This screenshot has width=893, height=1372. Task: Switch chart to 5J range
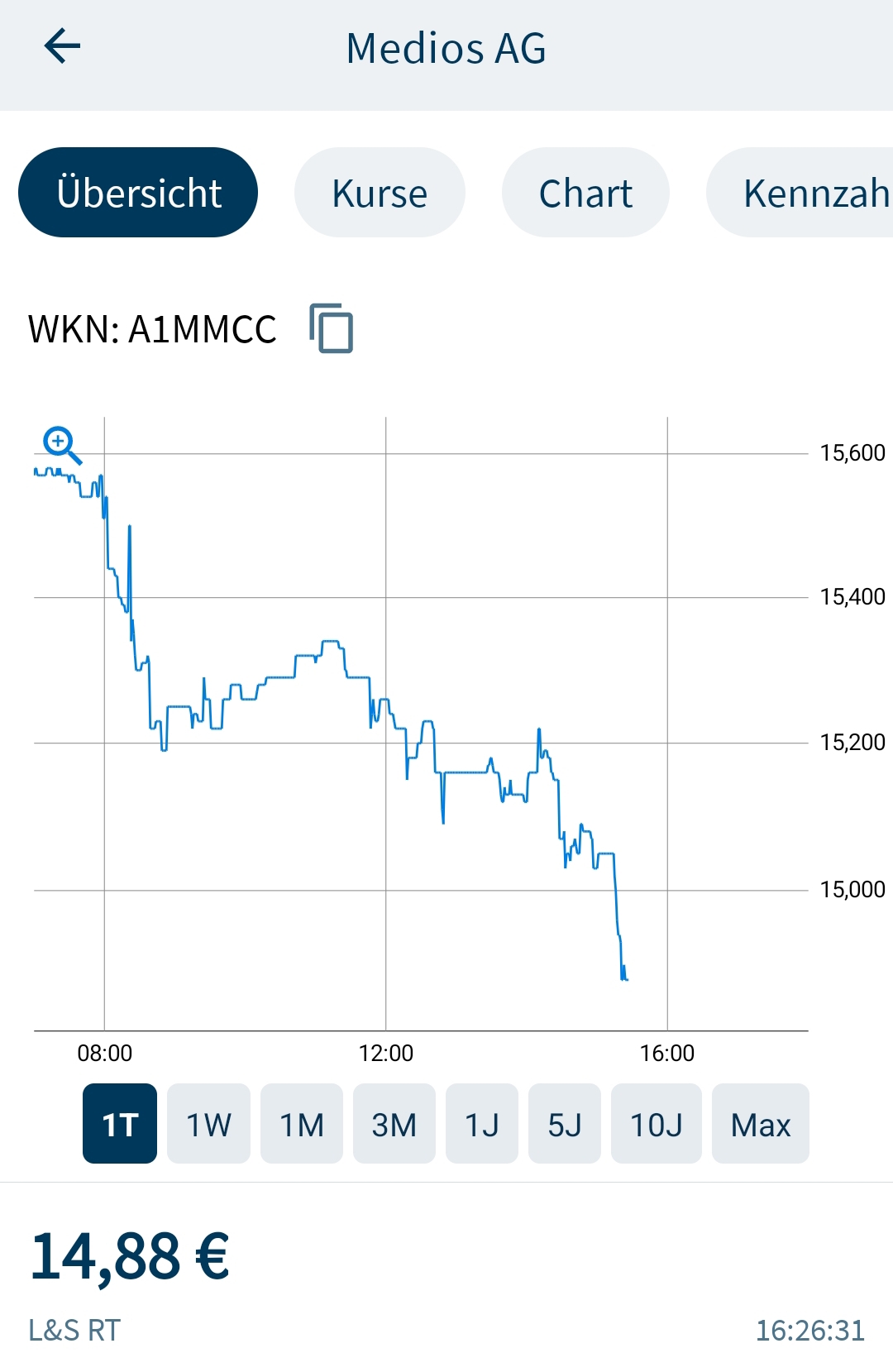point(565,1124)
